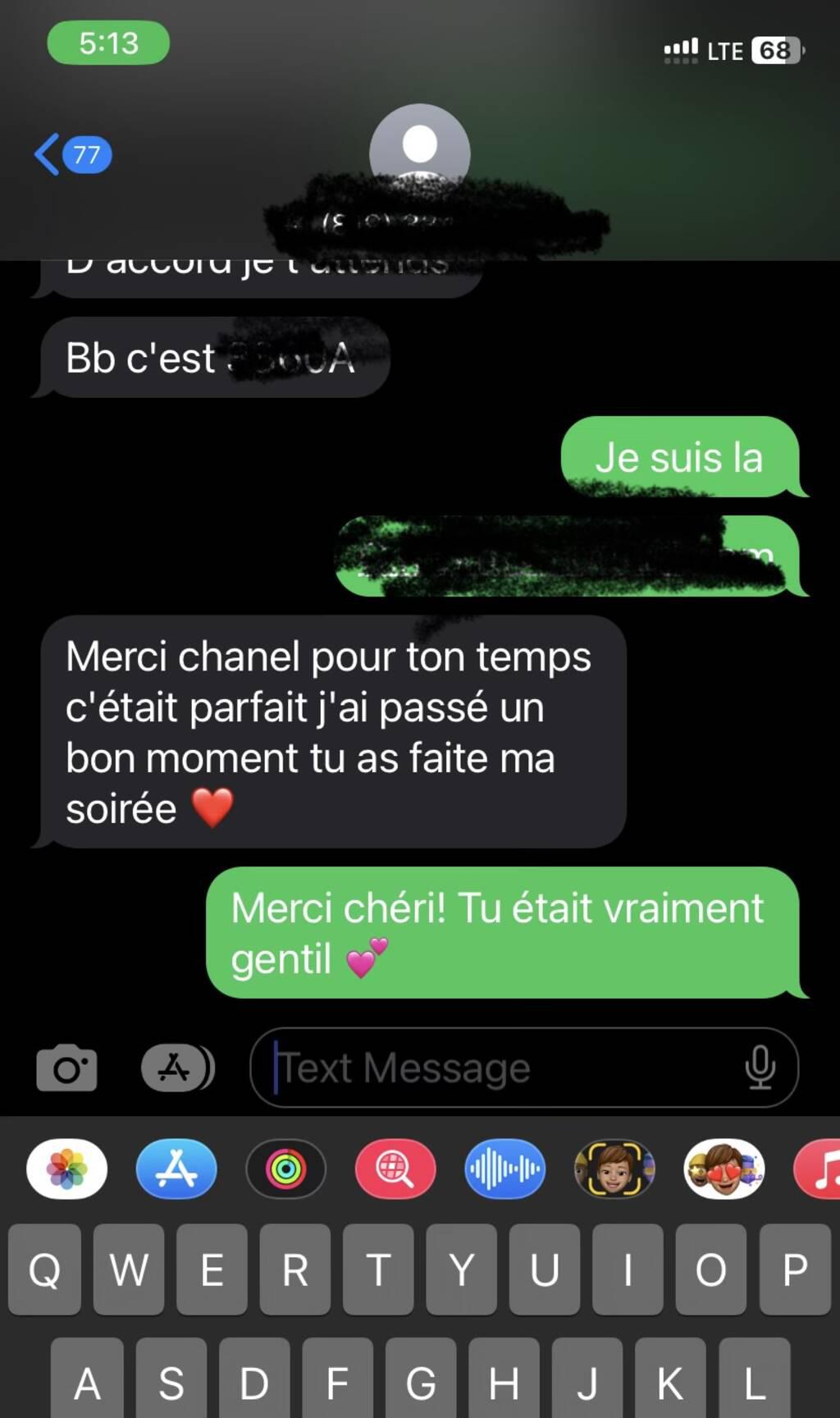Open the red image search app
Viewport: 840px width, 1418px height.
click(395, 1169)
